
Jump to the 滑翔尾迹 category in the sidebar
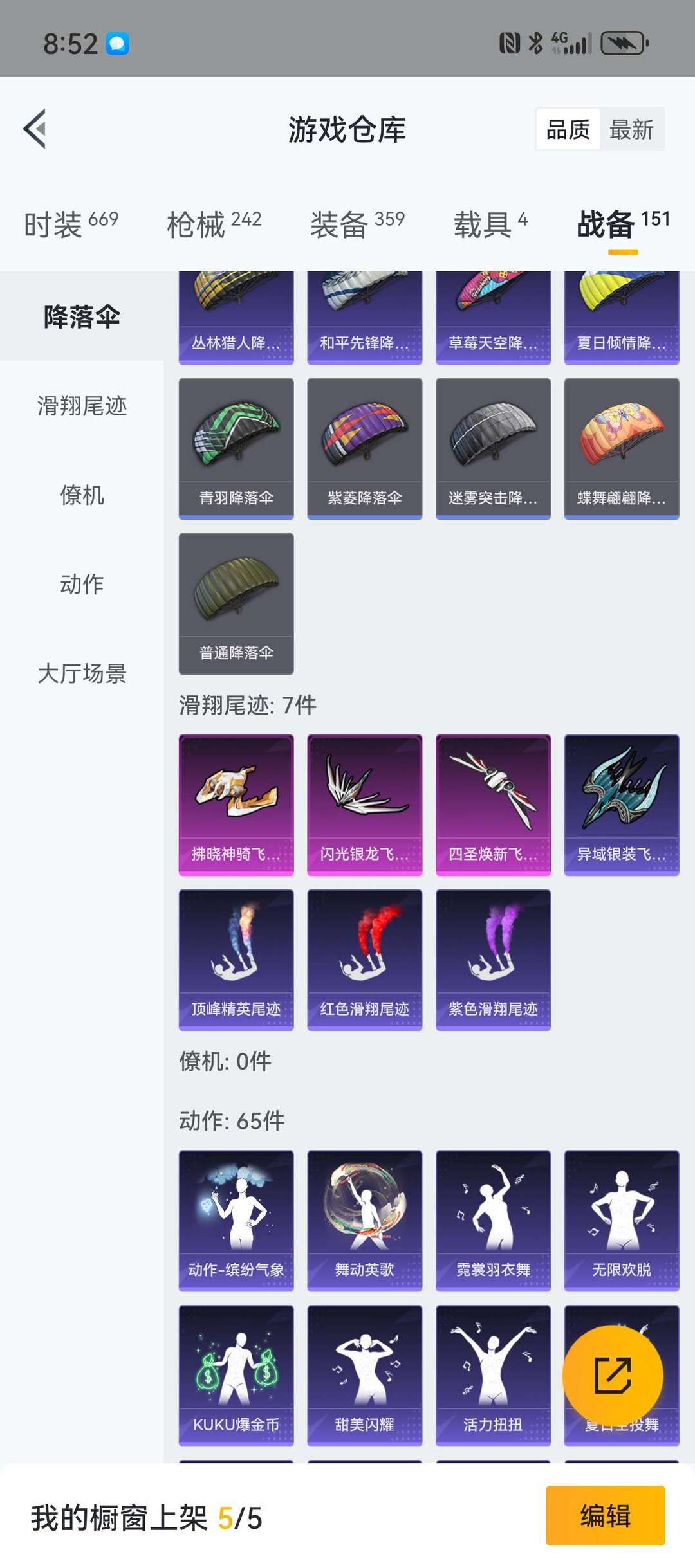pos(82,406)
